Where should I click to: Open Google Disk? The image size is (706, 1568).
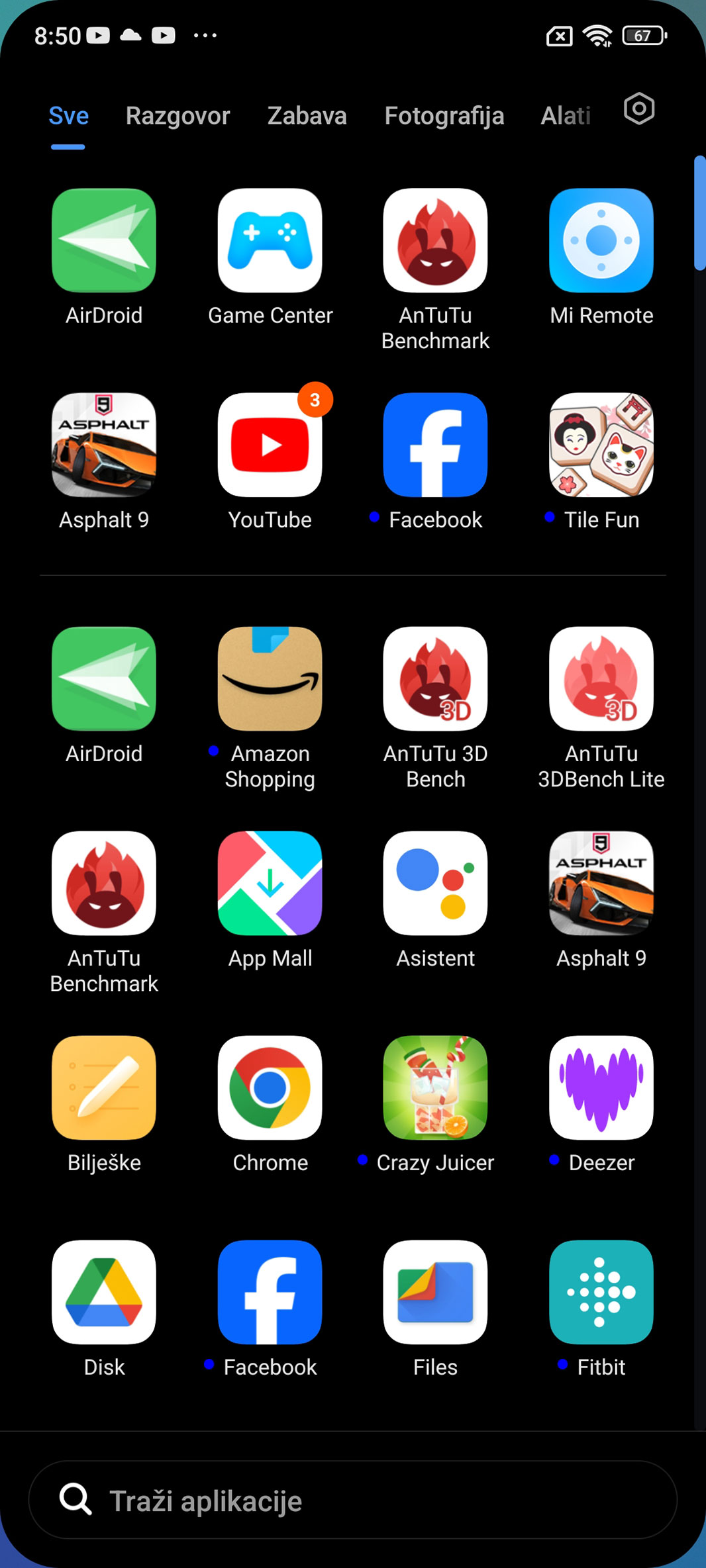pyautogui.click(x=104, y=1293)
